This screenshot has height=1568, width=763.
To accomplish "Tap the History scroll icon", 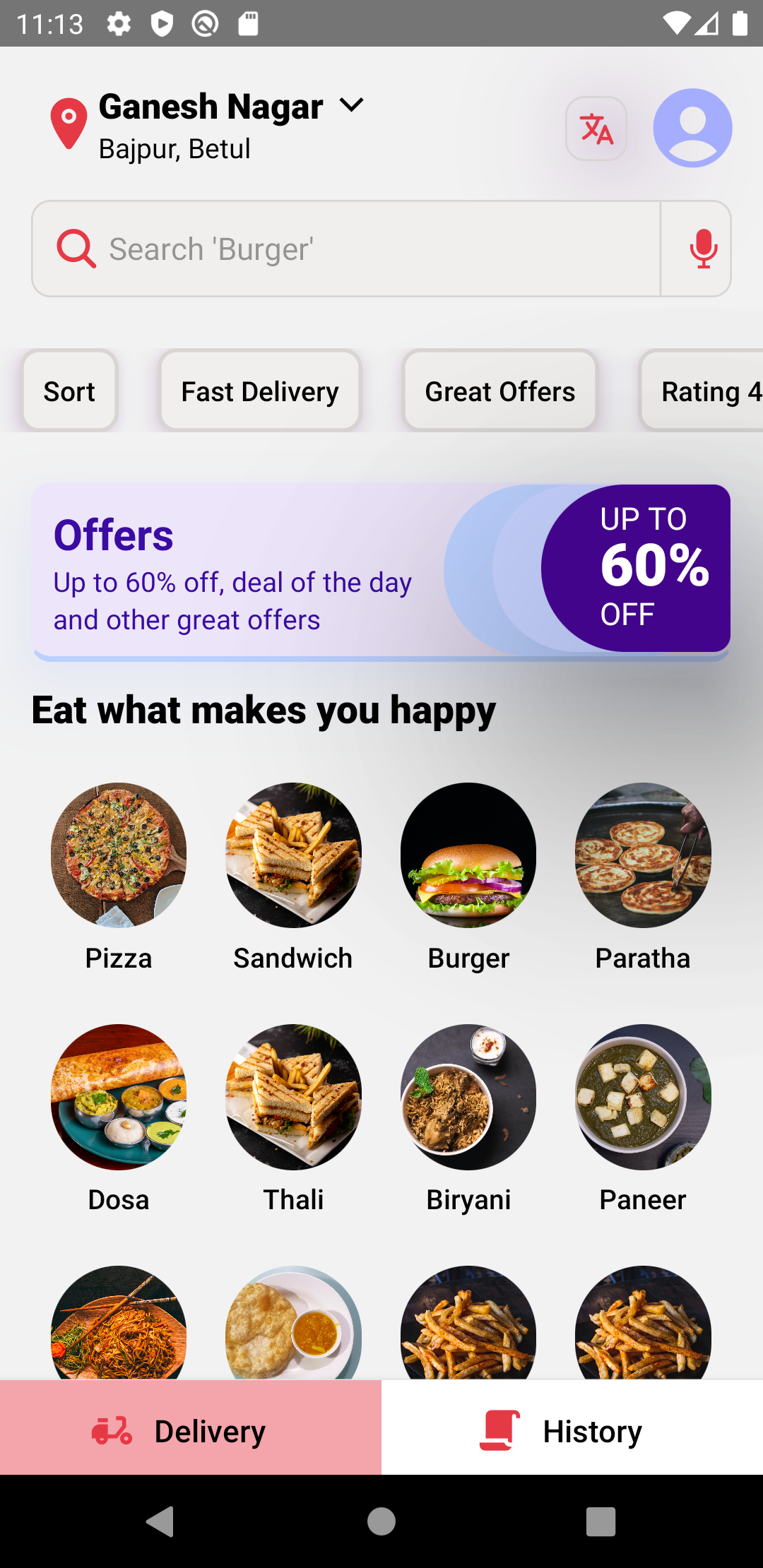I will pos(499,1430).
